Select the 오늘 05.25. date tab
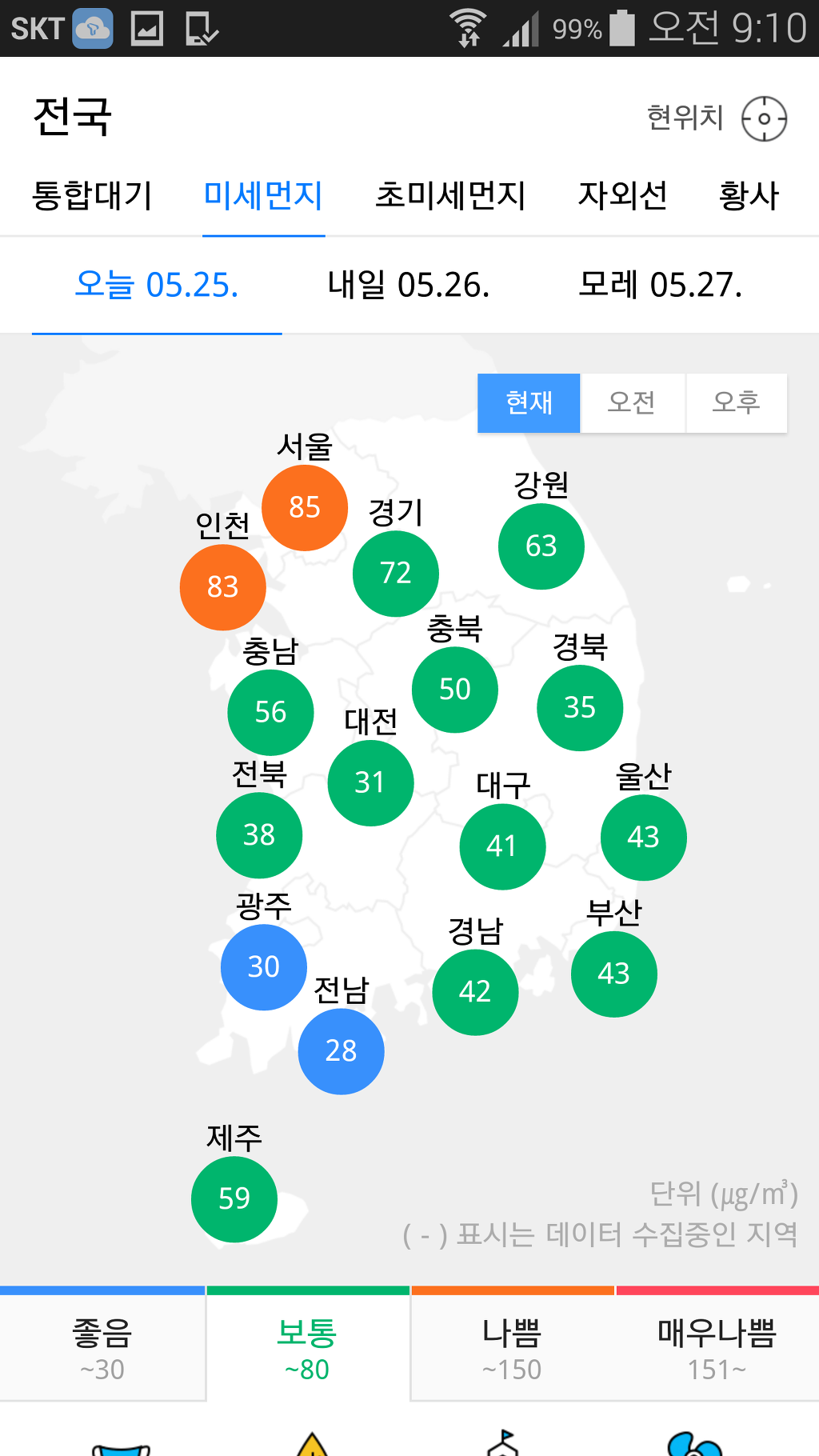Image resolution: width=819 pixels, height=1456 pixels. [157, 285]
